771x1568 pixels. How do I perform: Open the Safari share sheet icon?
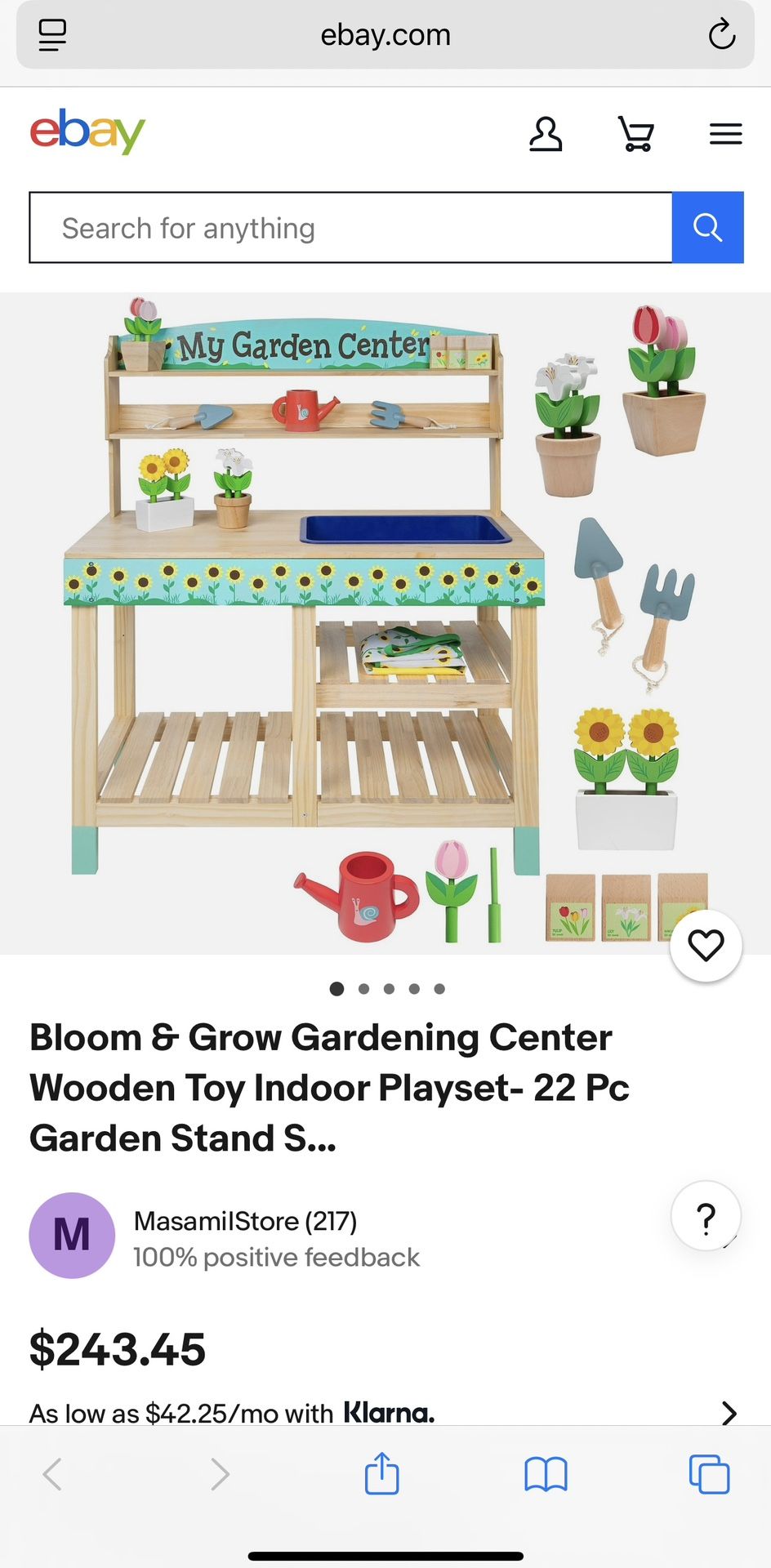click(x=381, y=1475)
